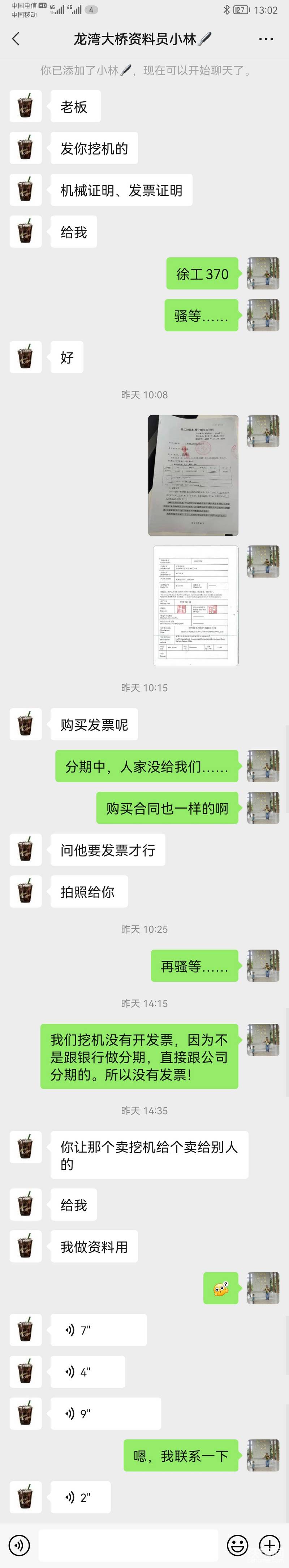Switch to voice input mode
This screenshot has height=1568, width=289.
20,1544
